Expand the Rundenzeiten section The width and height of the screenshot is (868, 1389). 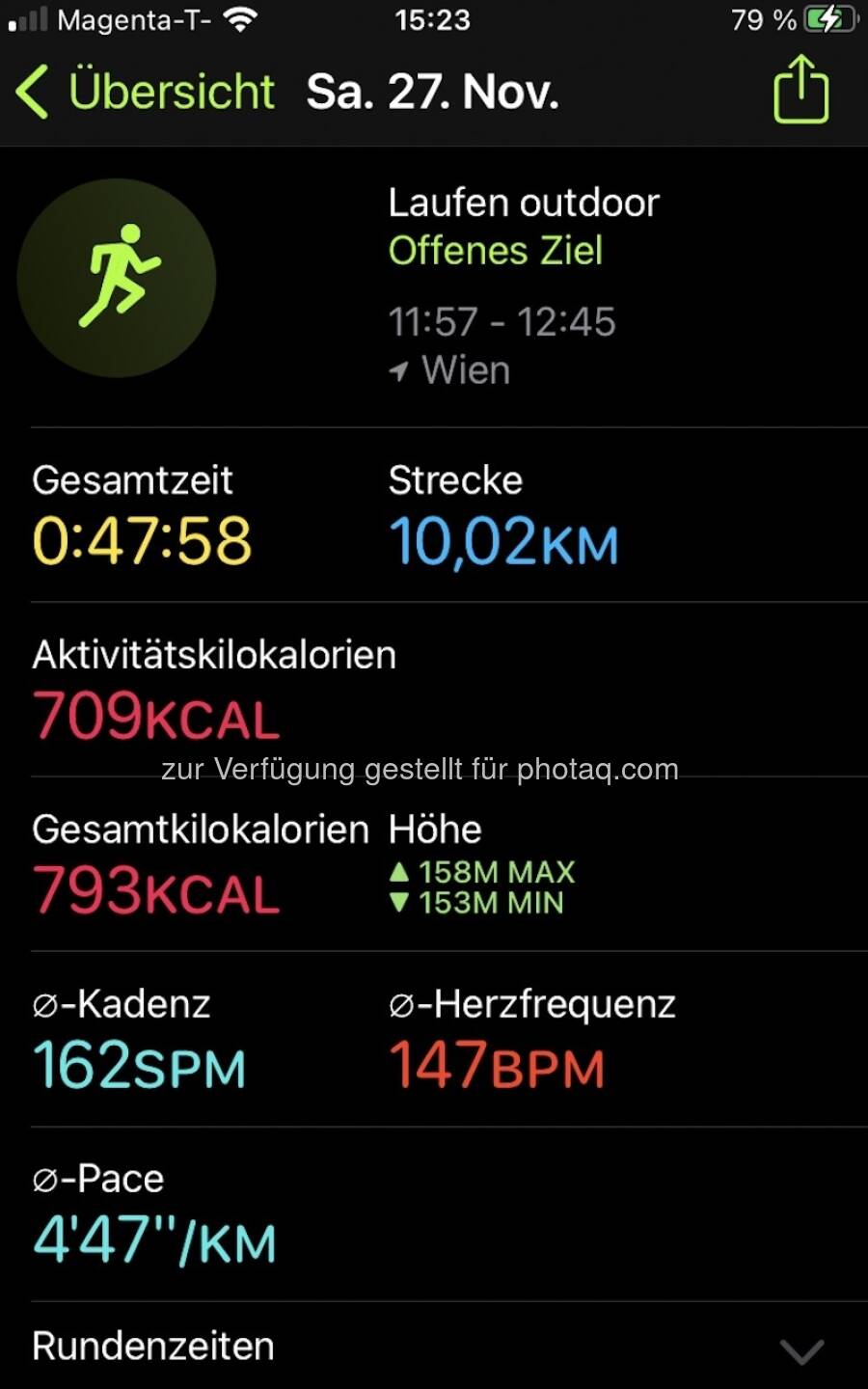coord(800,1350)
